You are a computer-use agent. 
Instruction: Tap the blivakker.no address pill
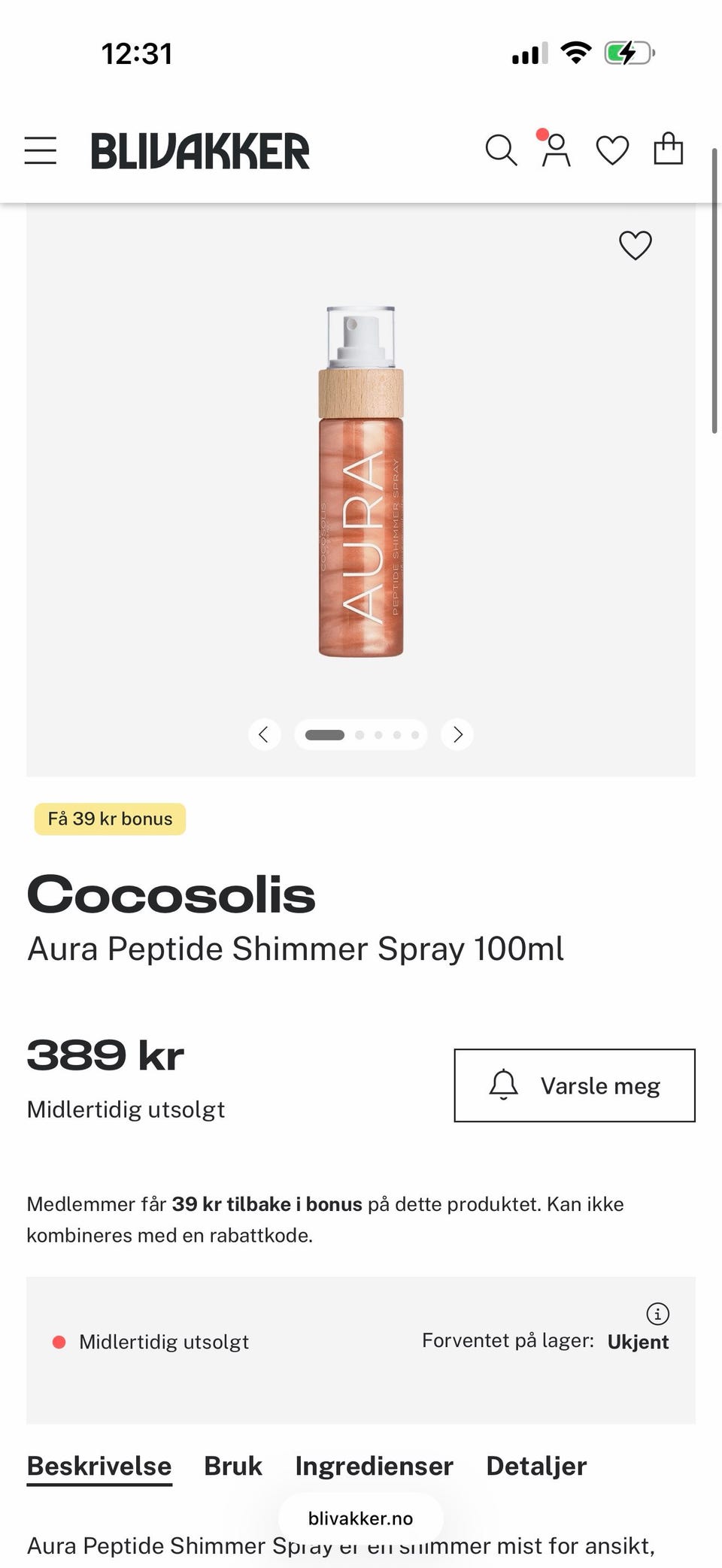(361, 1518)
